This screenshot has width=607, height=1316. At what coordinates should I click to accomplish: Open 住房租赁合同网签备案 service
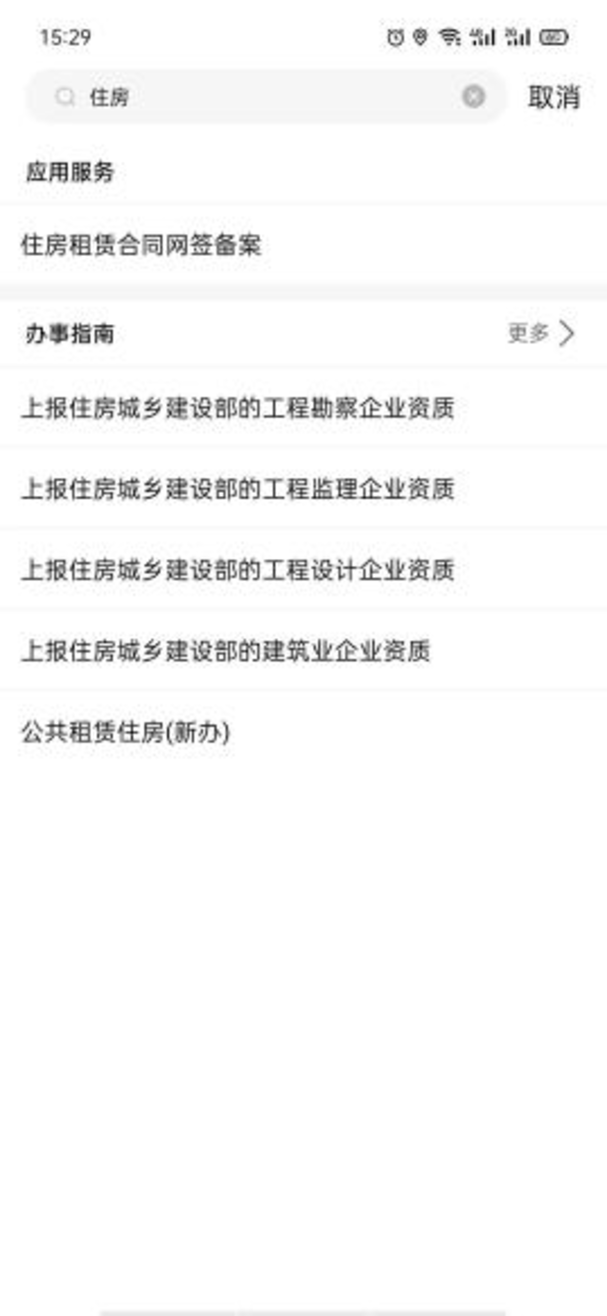303,245
